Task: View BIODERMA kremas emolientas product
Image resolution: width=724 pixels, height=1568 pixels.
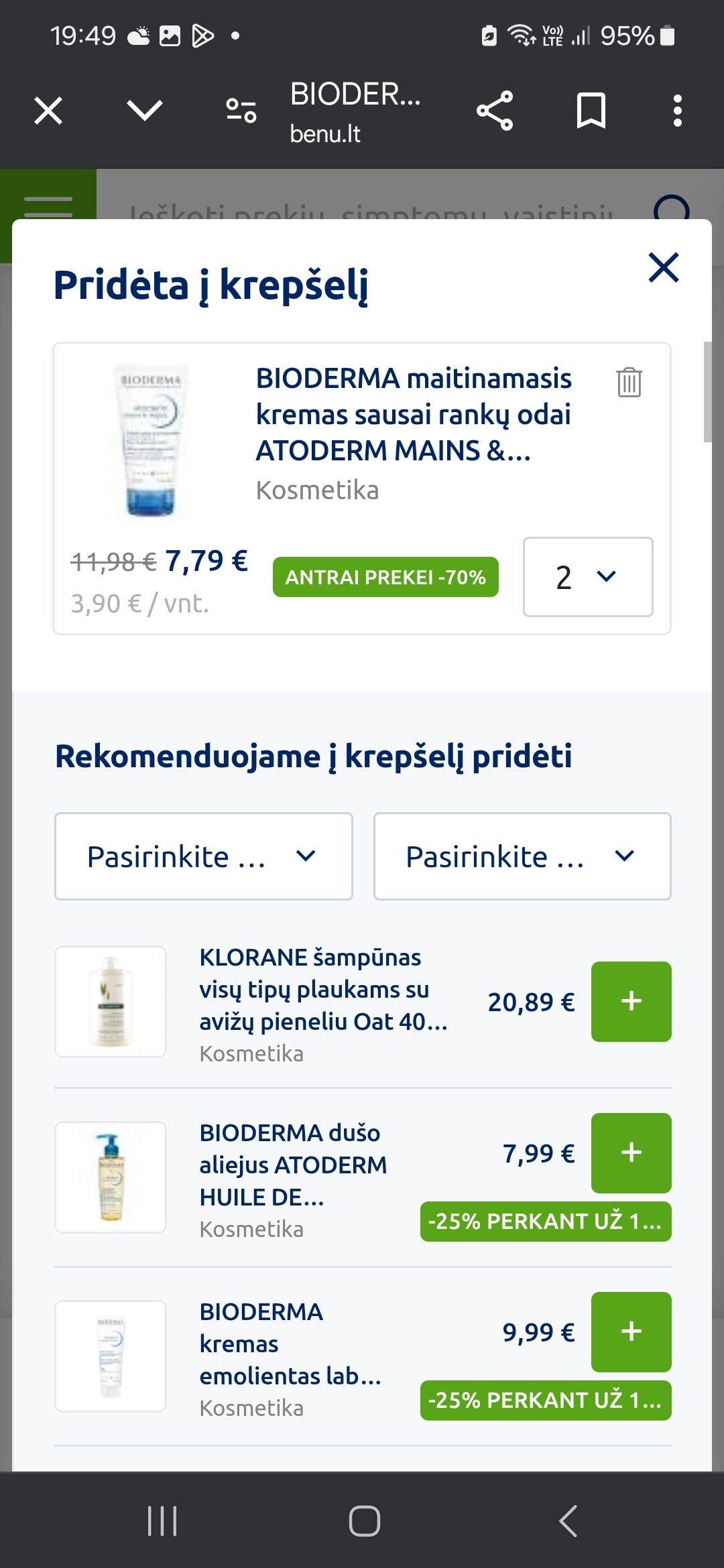Action: point(290,1344)
